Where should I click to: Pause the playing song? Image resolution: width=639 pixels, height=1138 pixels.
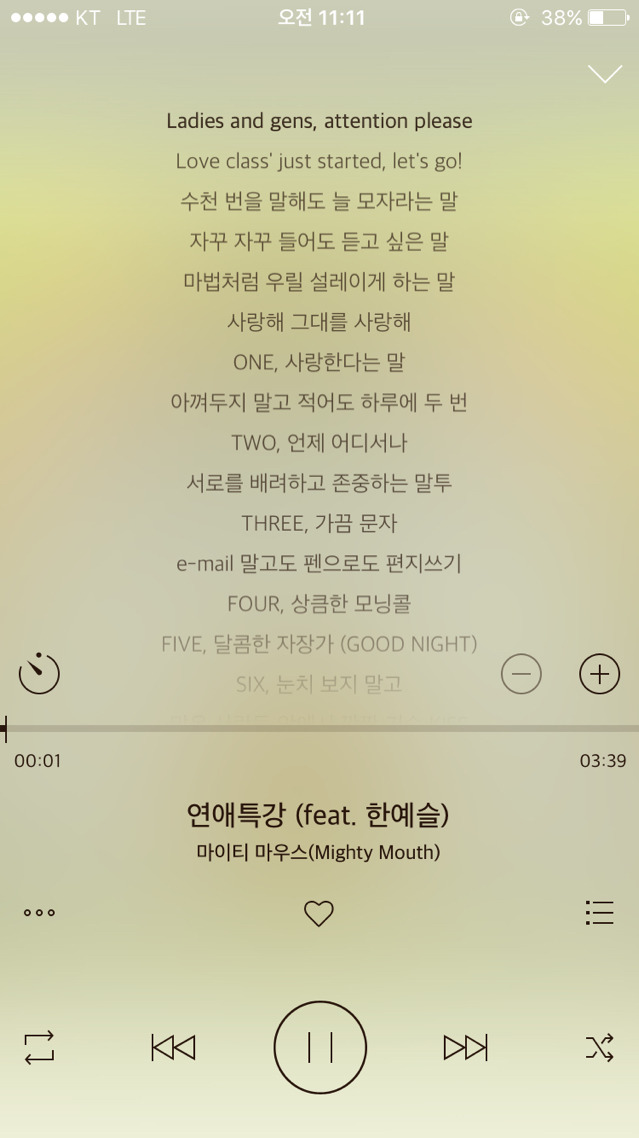point(320,1047)
